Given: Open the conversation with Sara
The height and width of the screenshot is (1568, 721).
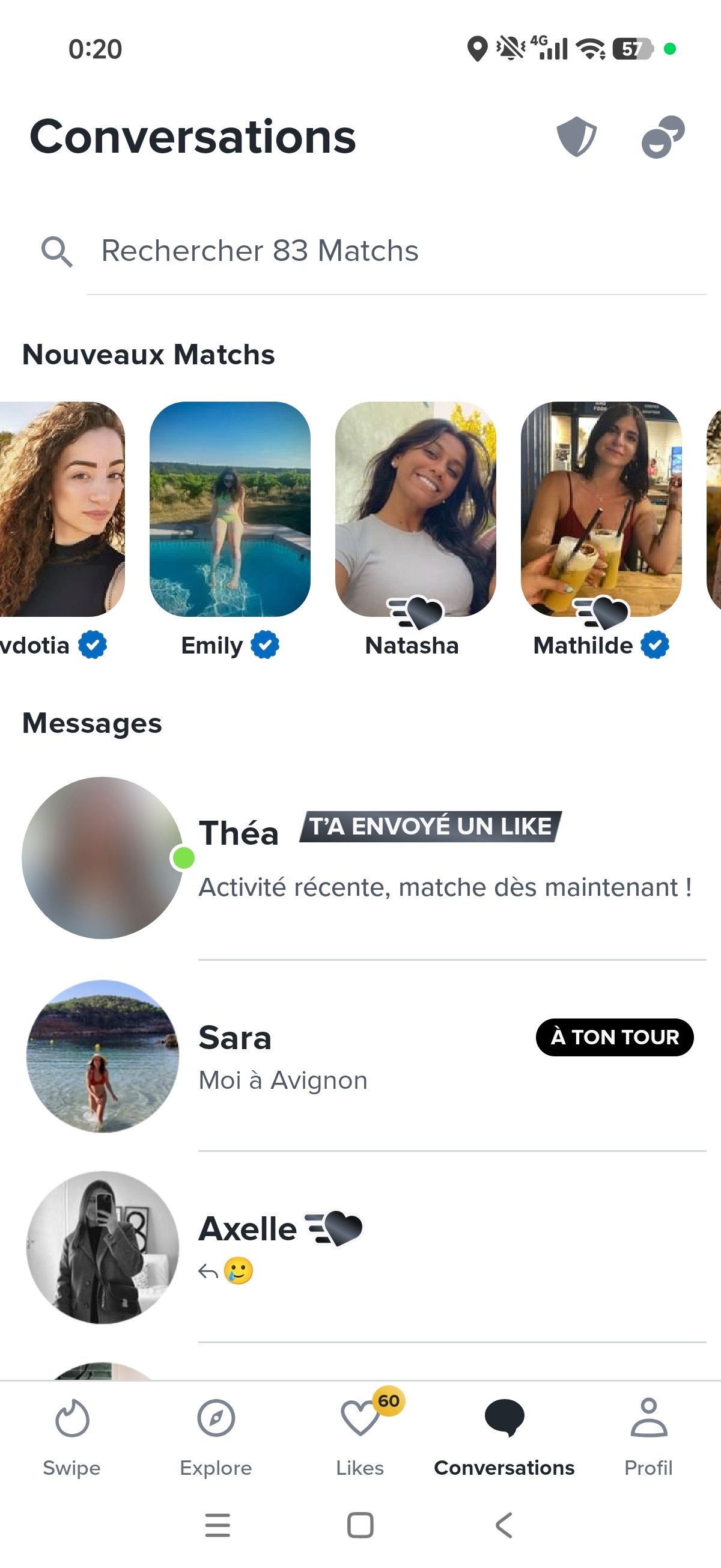Looking at the screenshot, I should 365,1056.
